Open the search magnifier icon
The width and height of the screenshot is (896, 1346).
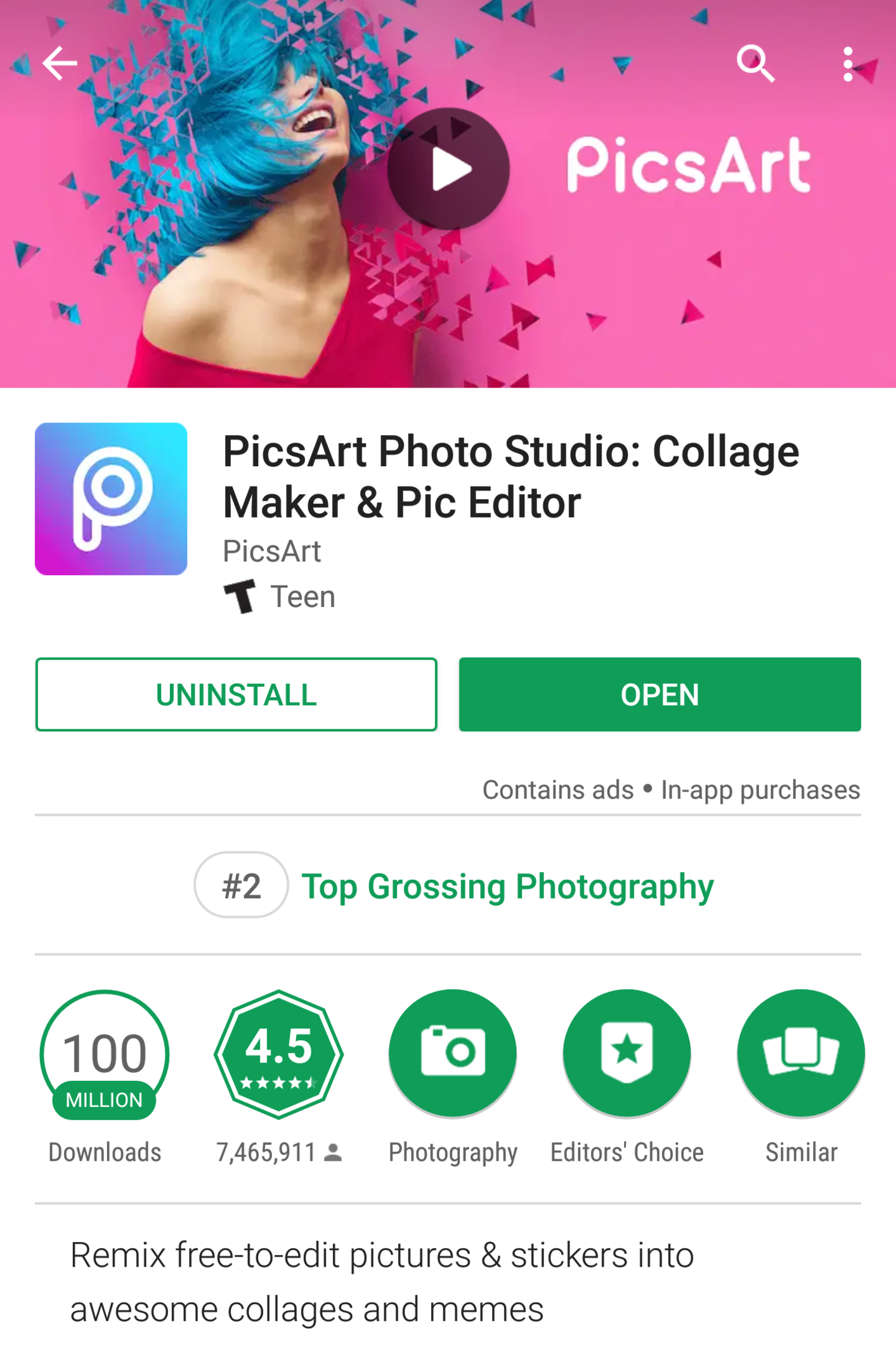755,63
